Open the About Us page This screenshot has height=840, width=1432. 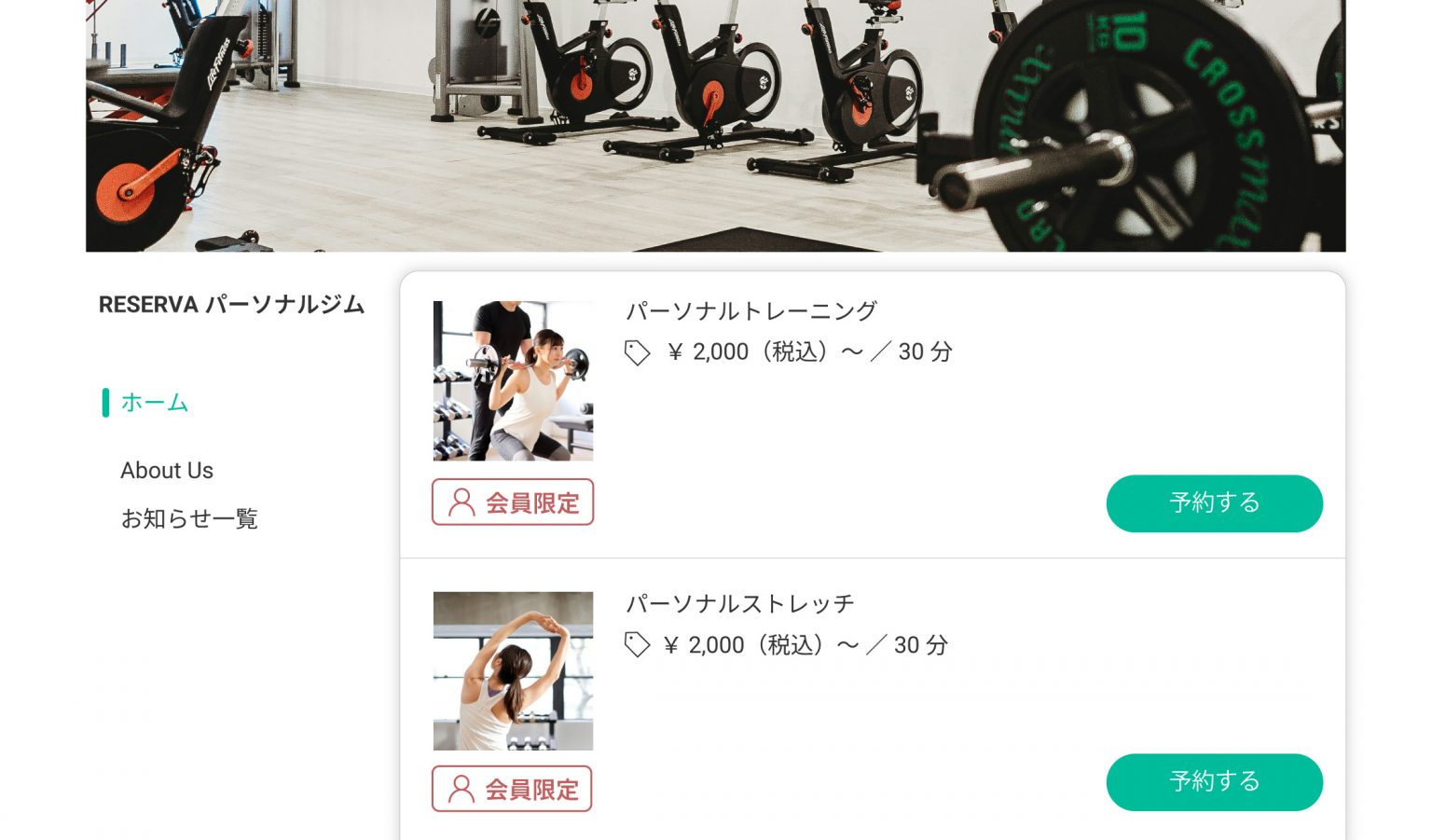(167, 471)
